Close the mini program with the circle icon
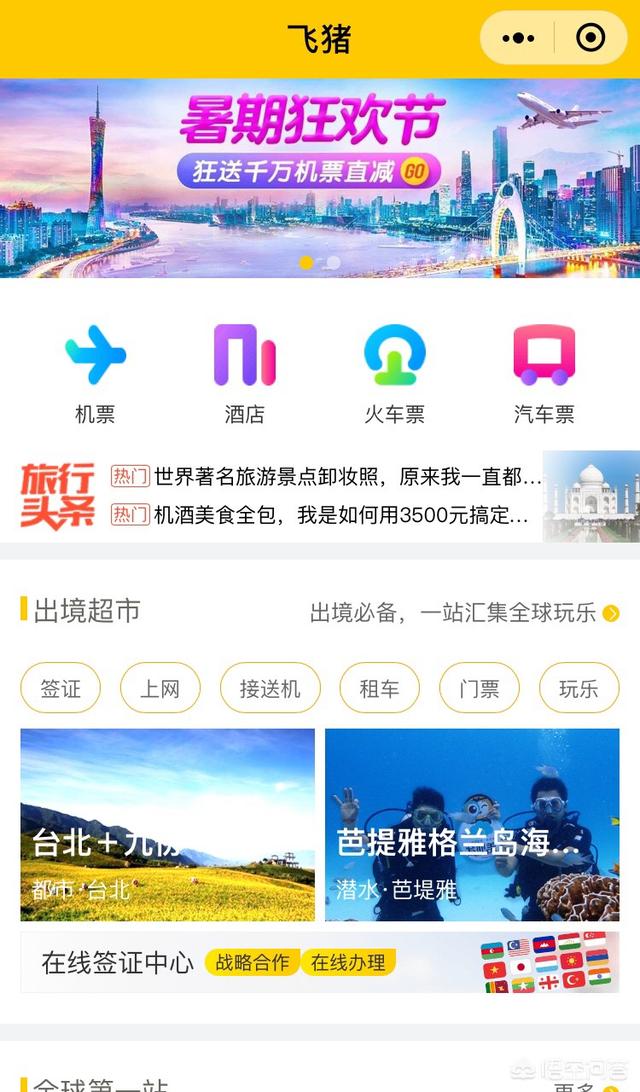 [591, 38]
